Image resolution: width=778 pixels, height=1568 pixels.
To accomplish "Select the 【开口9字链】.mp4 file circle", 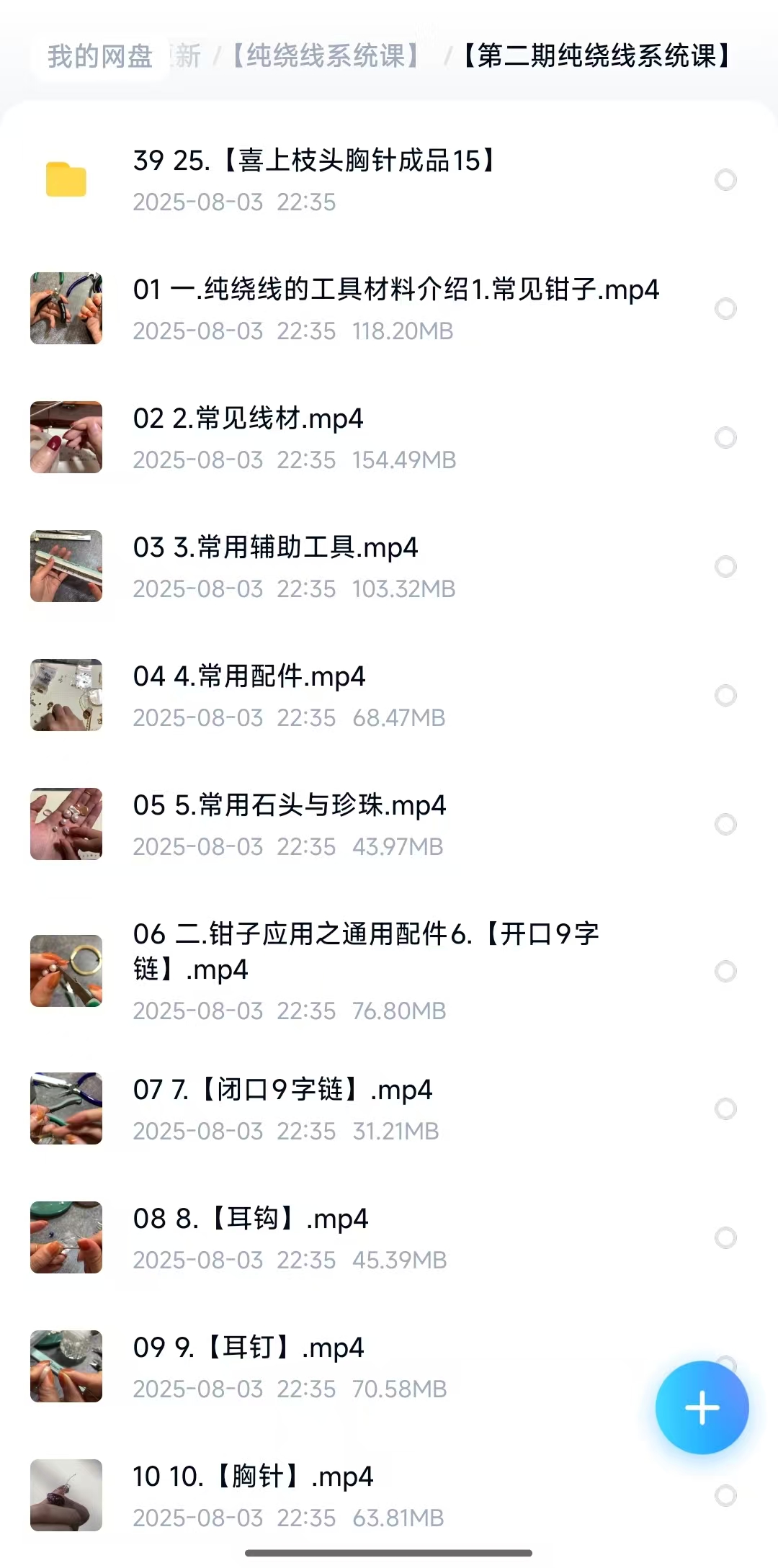I will (725, 971).
